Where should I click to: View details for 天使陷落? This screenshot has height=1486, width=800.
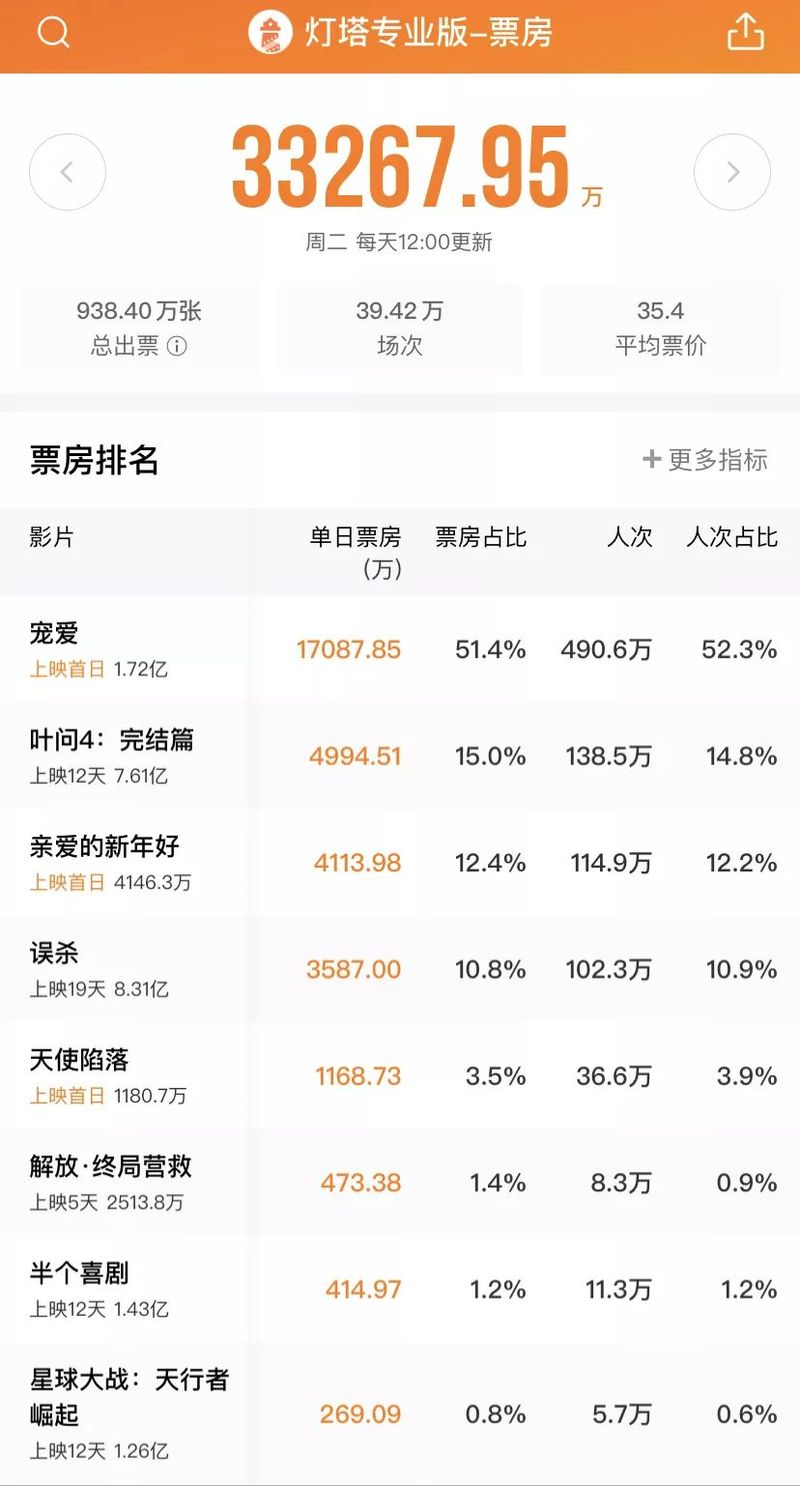click(400, 1076)
